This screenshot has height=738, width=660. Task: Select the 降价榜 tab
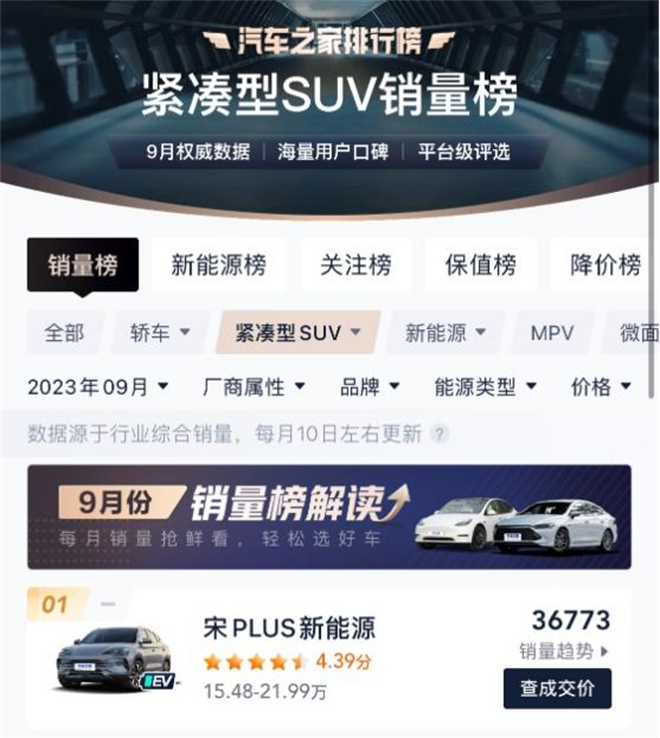tap(604, 265)
